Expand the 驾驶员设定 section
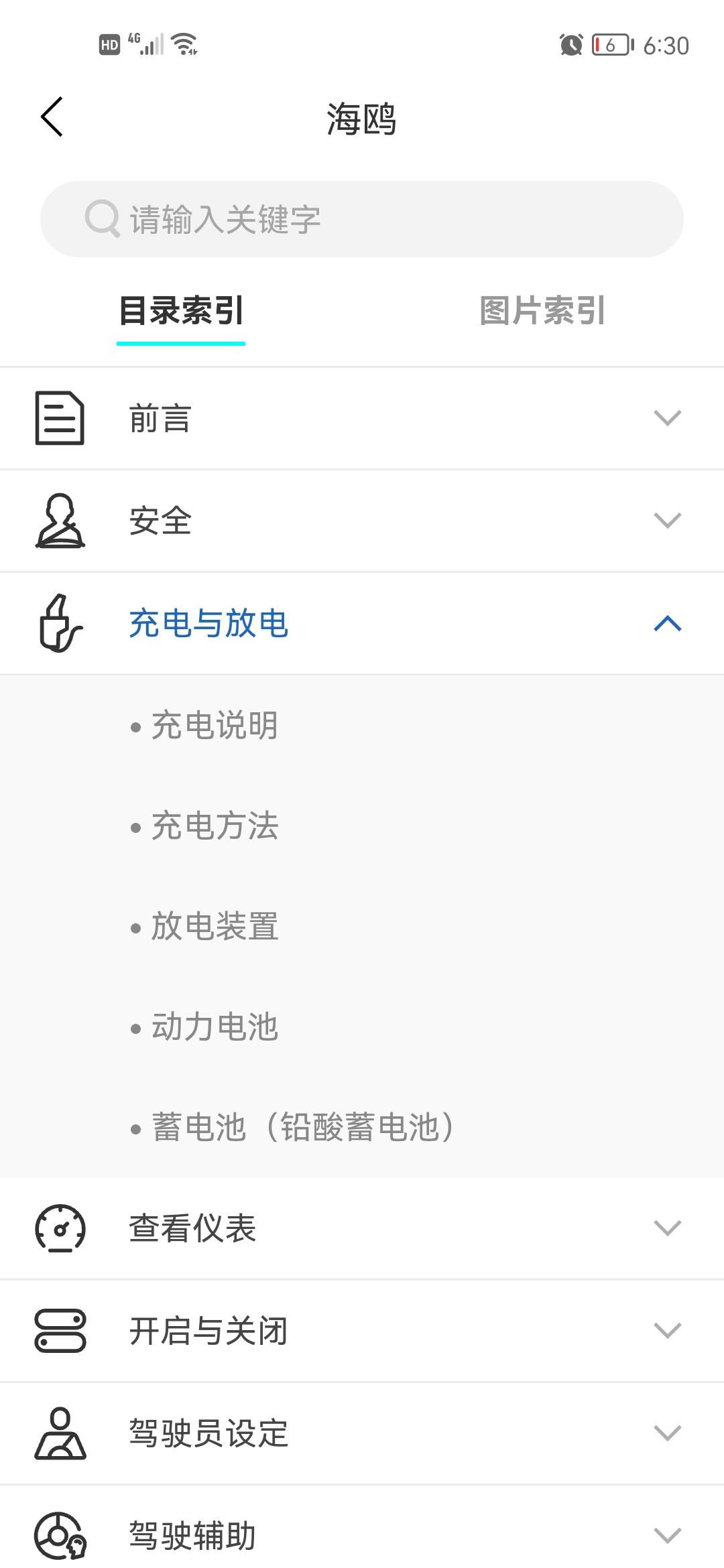The width and height of the screenshot is (724, 1568). click(362, 1433)
